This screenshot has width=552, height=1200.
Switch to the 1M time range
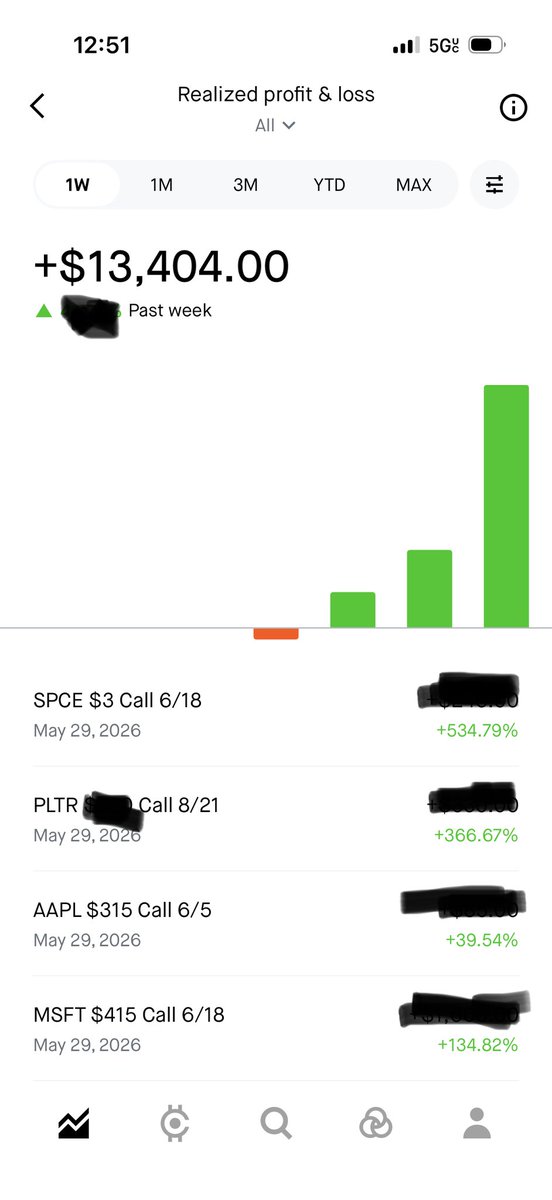click(161, 185)
